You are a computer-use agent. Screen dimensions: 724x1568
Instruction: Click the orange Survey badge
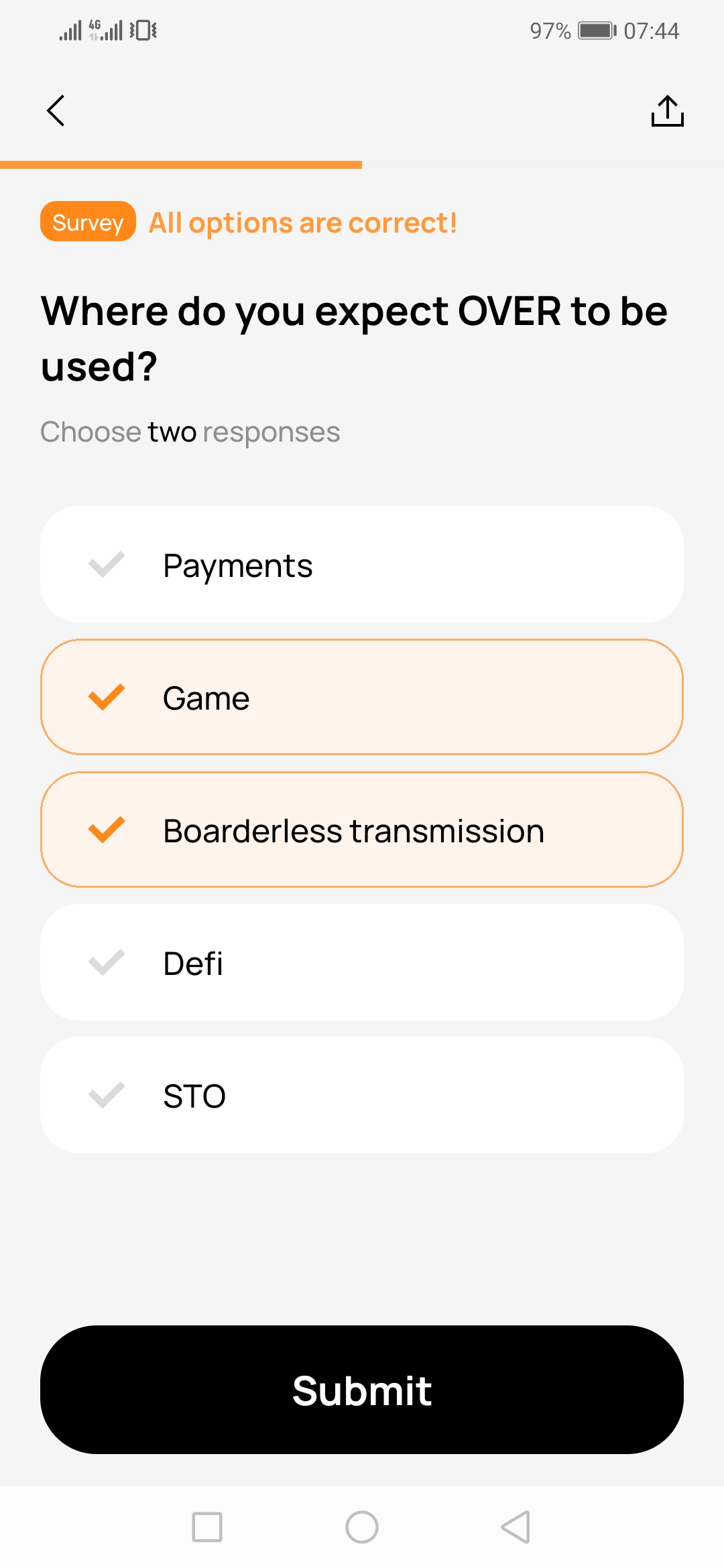[87, 222]
